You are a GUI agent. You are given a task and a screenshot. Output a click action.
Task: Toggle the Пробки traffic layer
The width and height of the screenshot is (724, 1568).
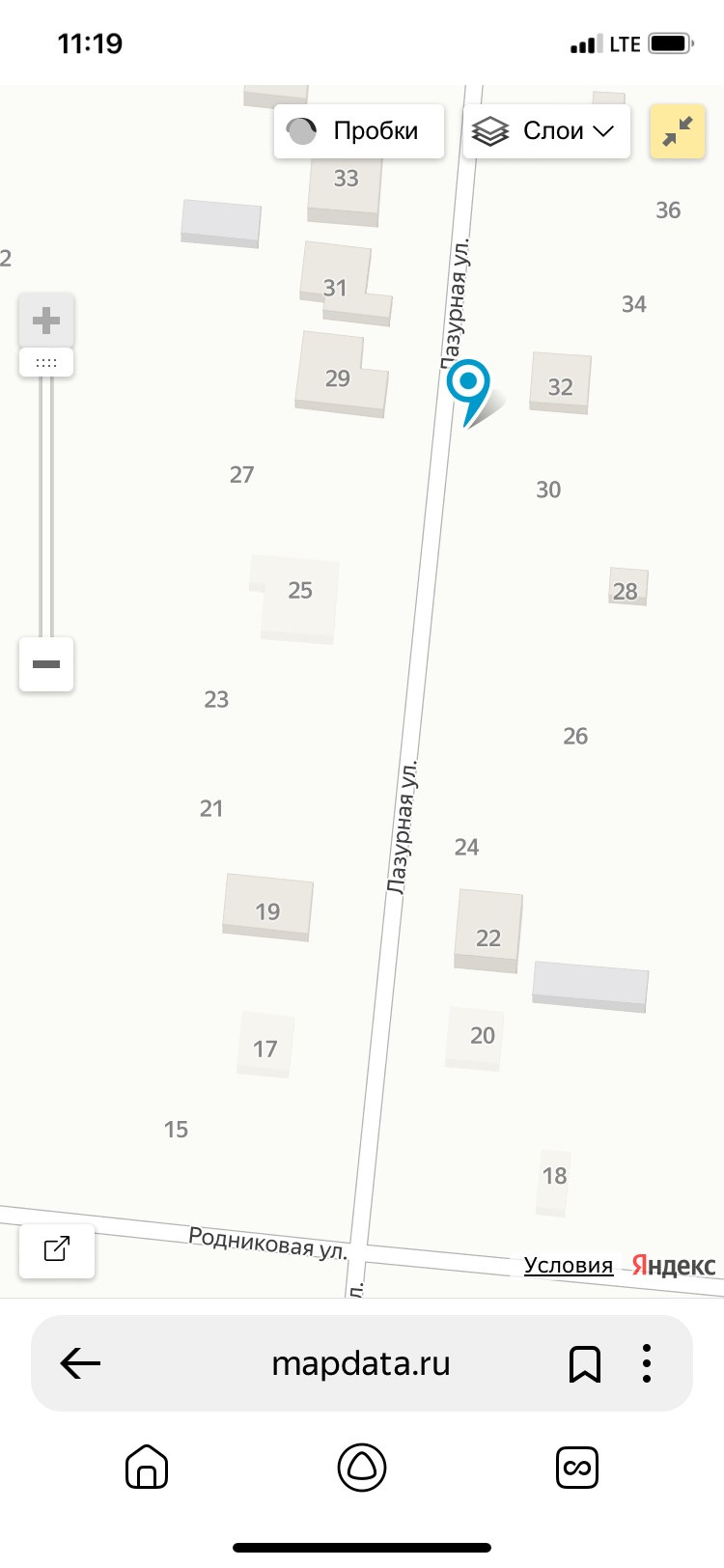tap(359, 131)
